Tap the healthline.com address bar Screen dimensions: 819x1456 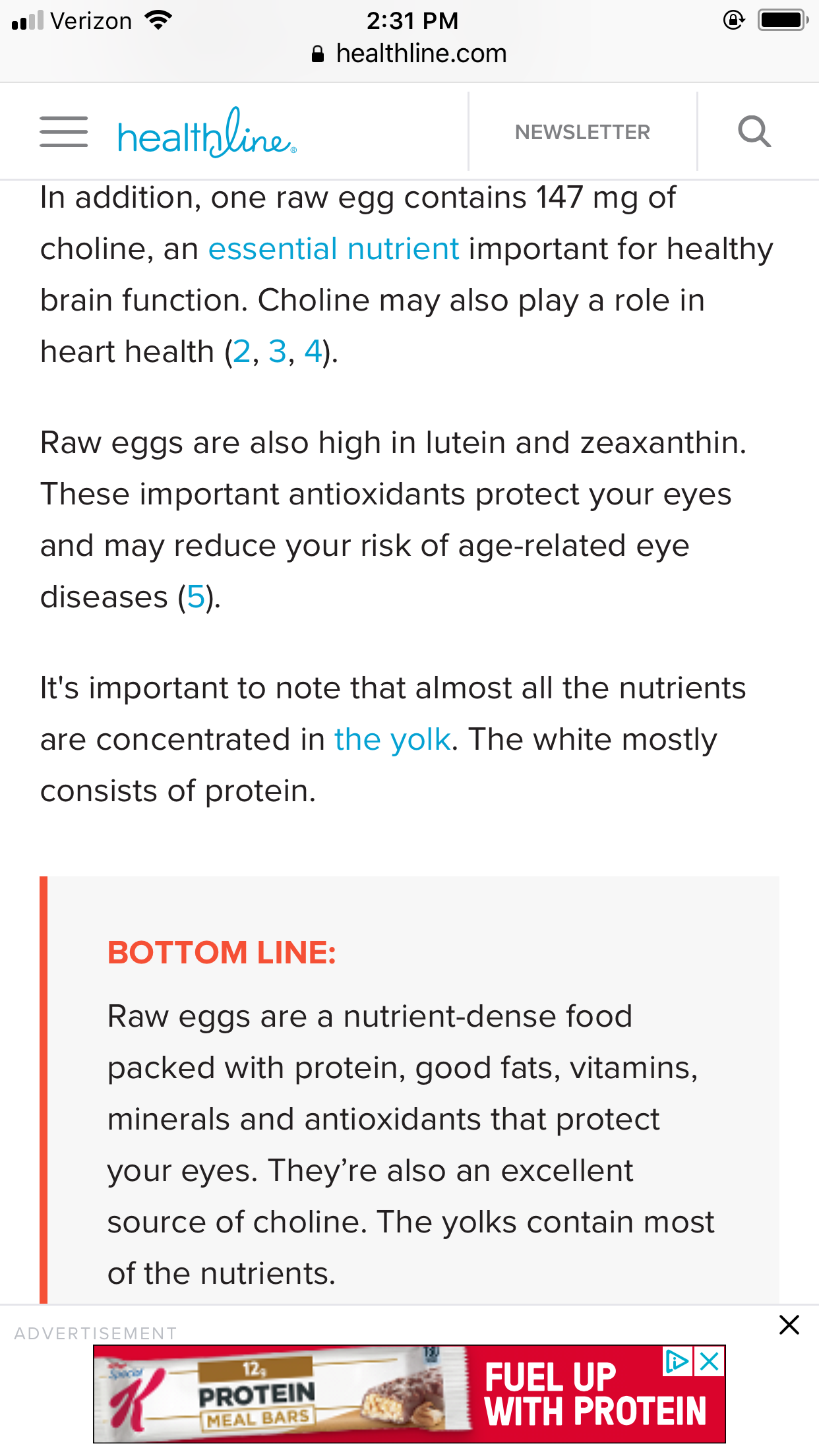point(409,53)
